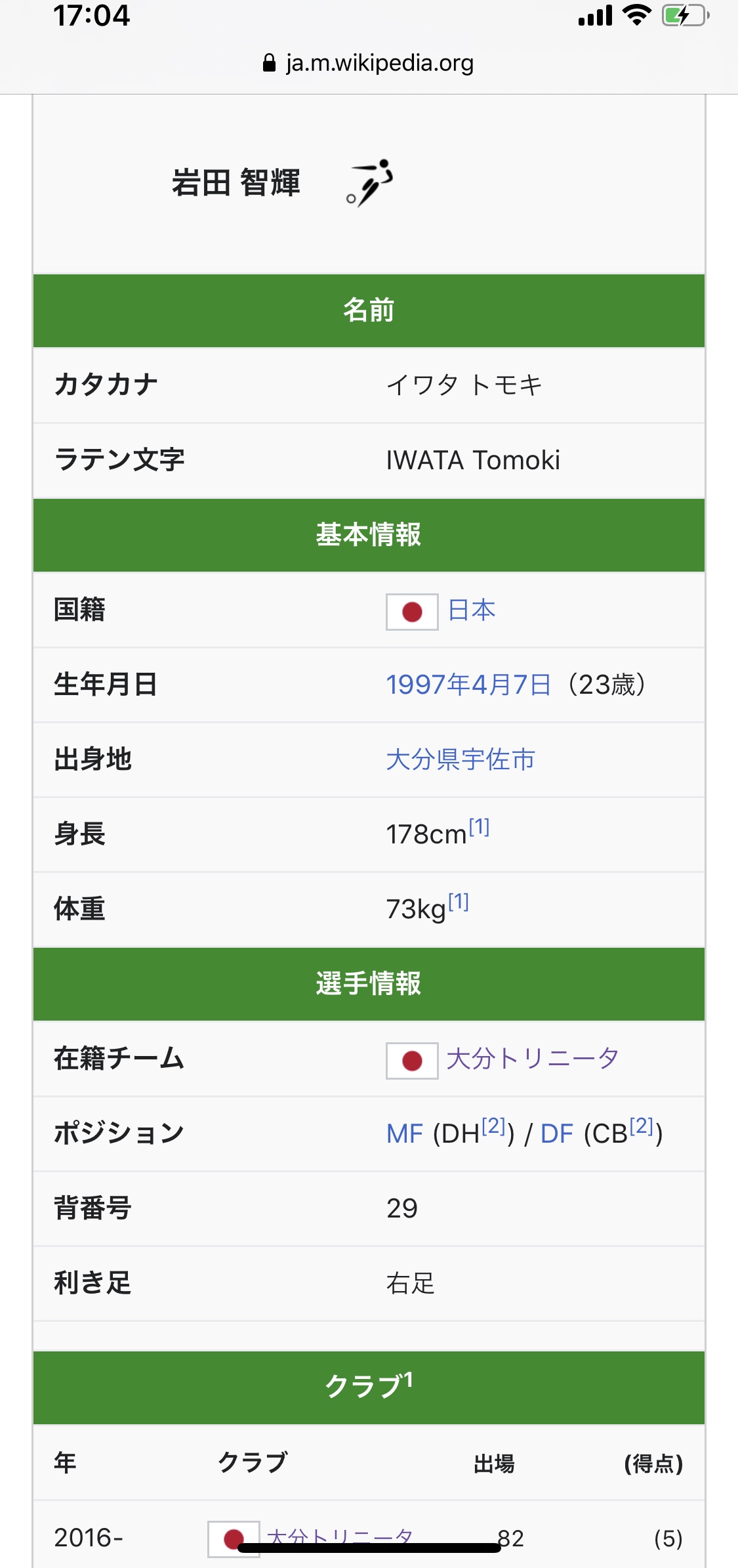
Task: Tap the ja.m.wikipedia.org address bar
Action: (369, 63)
